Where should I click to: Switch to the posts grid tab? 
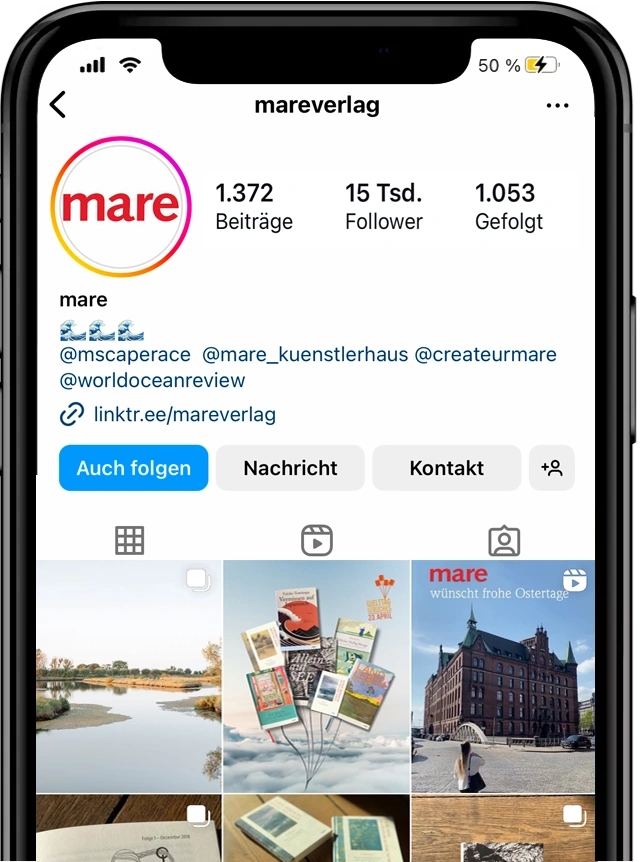coord(130,541)
